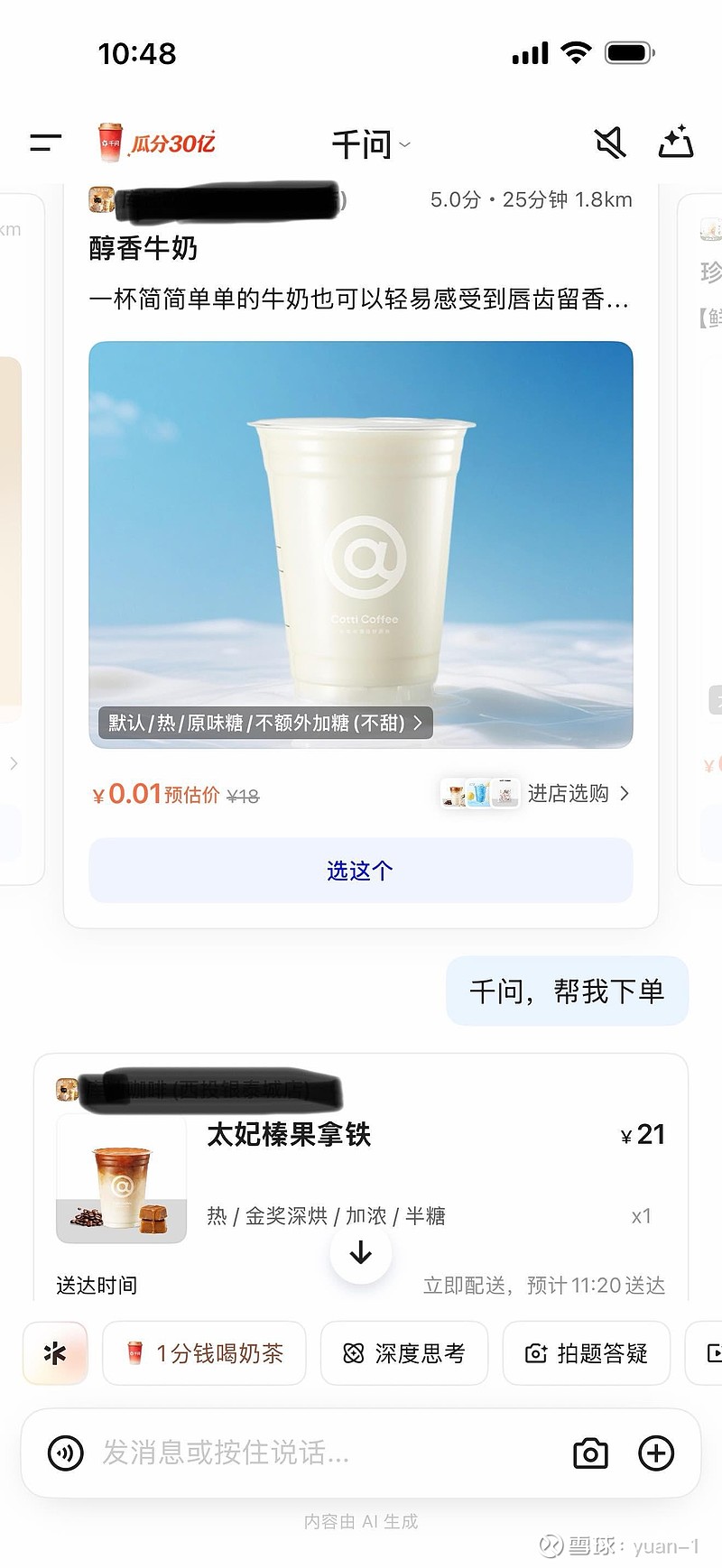
Task: Toggle the muted speaker icon
Action: point(610,143)
